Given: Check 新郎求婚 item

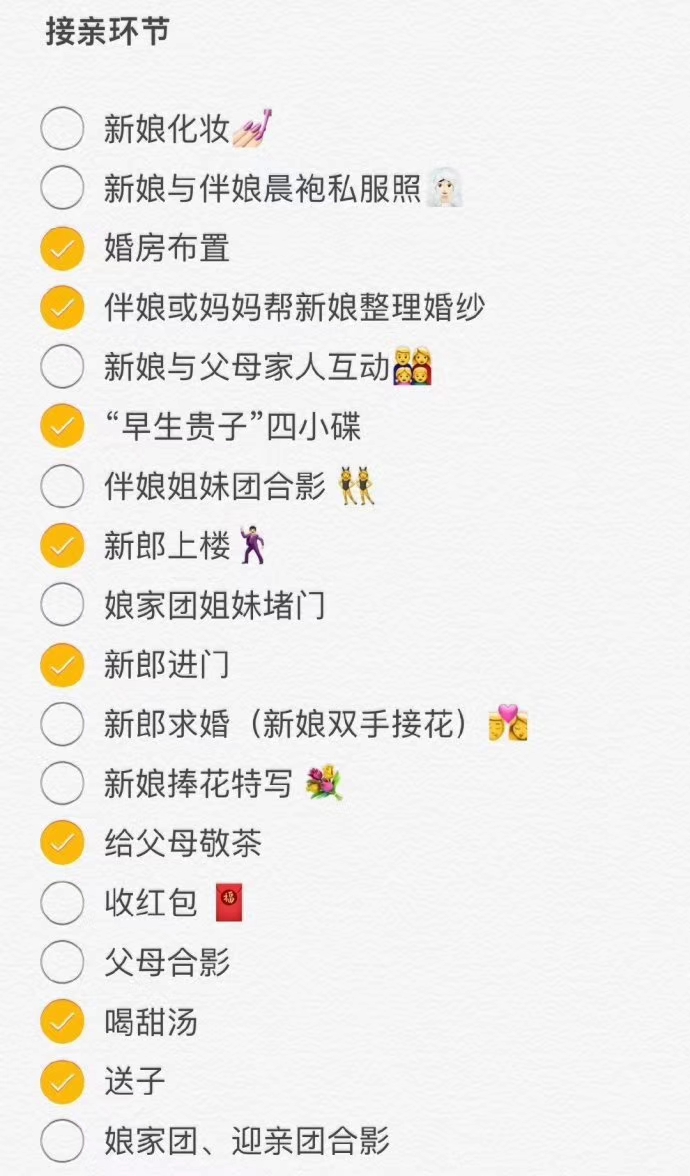Looking at the screenshot, I should [62, 724].
